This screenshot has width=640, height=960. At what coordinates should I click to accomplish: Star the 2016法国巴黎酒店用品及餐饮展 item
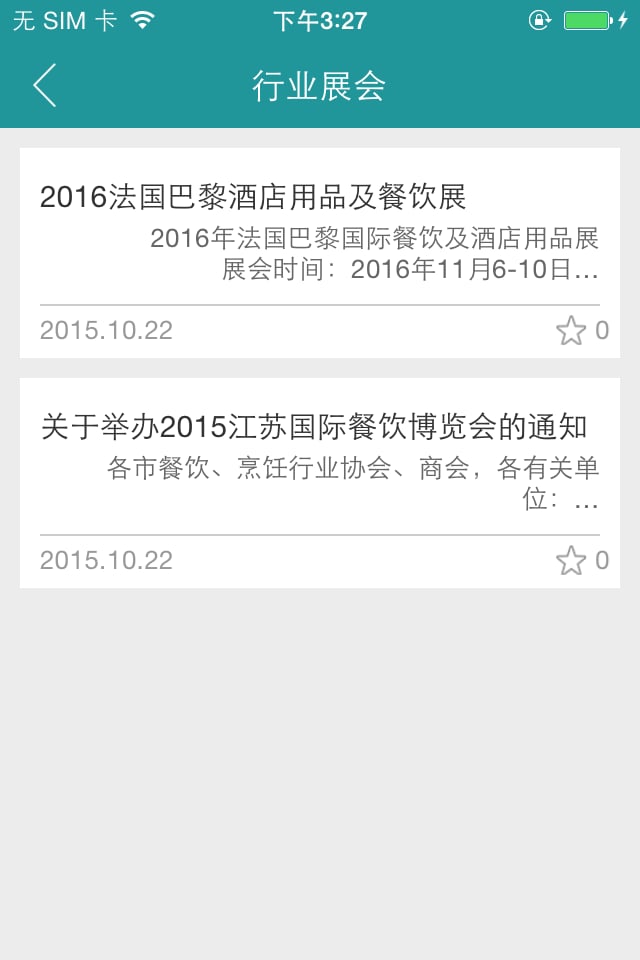tap(571, 331)
